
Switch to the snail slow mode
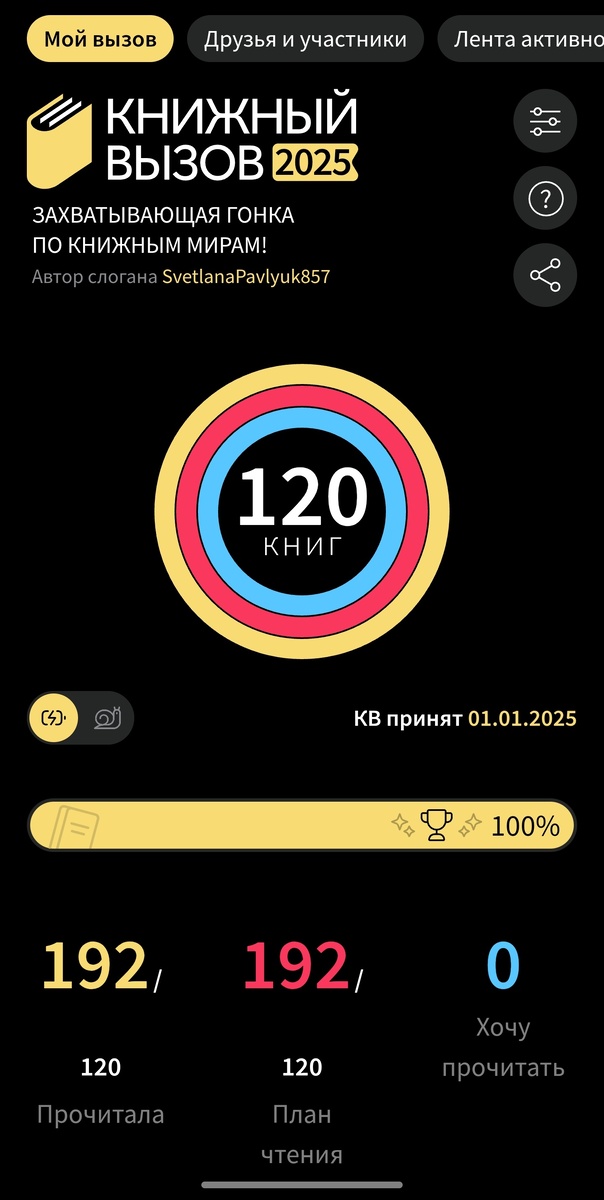pyautogui.click(x=107, y=717)
